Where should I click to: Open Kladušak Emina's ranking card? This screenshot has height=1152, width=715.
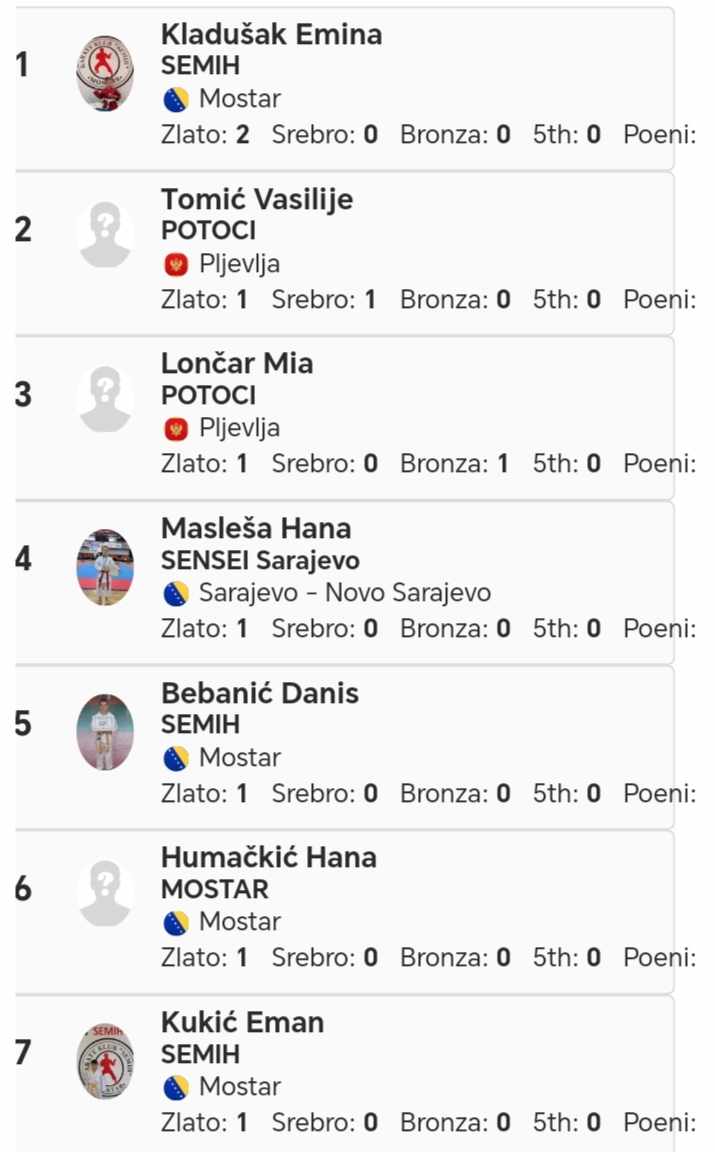[344, 89]
